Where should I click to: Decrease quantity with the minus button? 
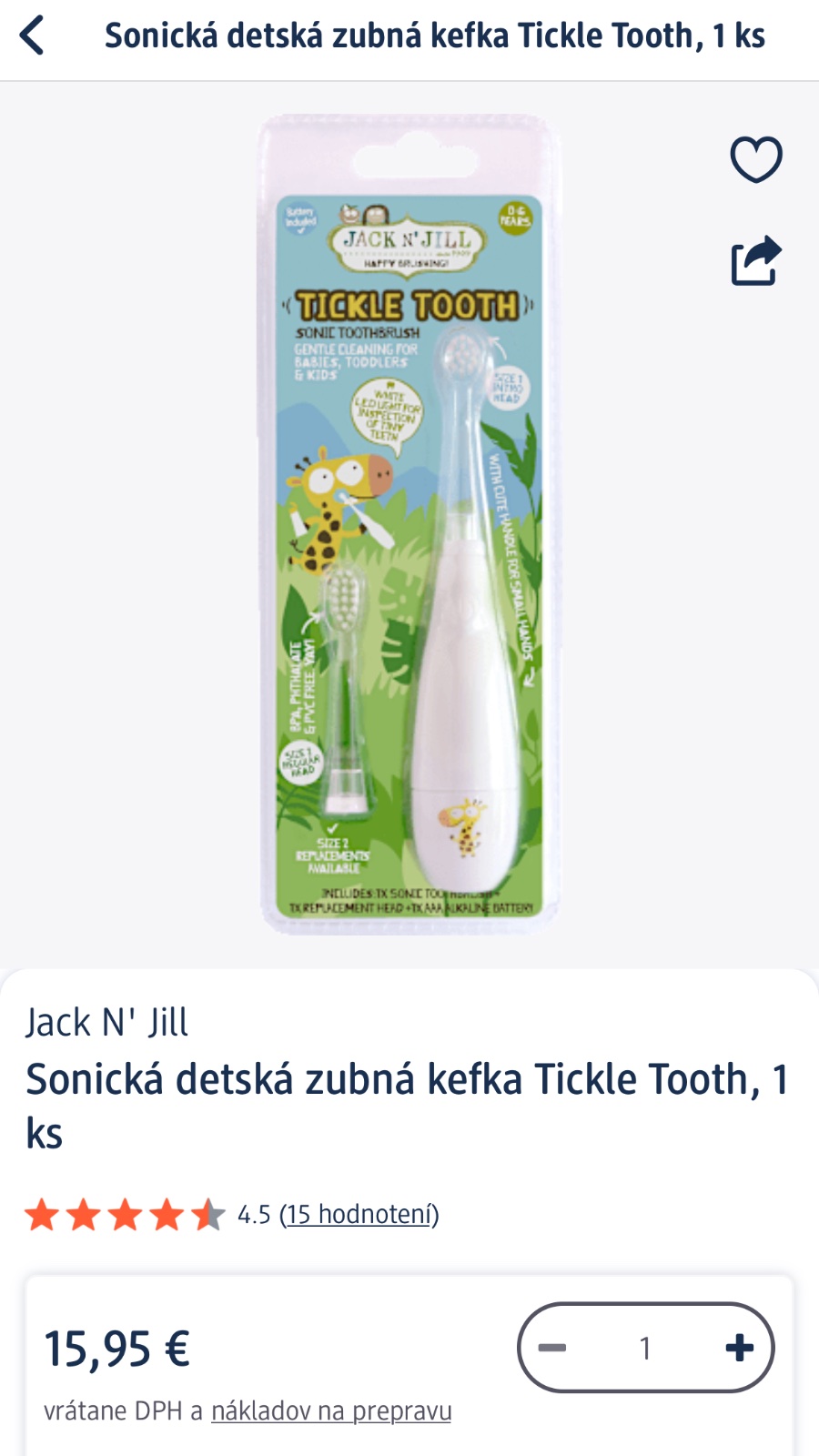pos(552,1348)
